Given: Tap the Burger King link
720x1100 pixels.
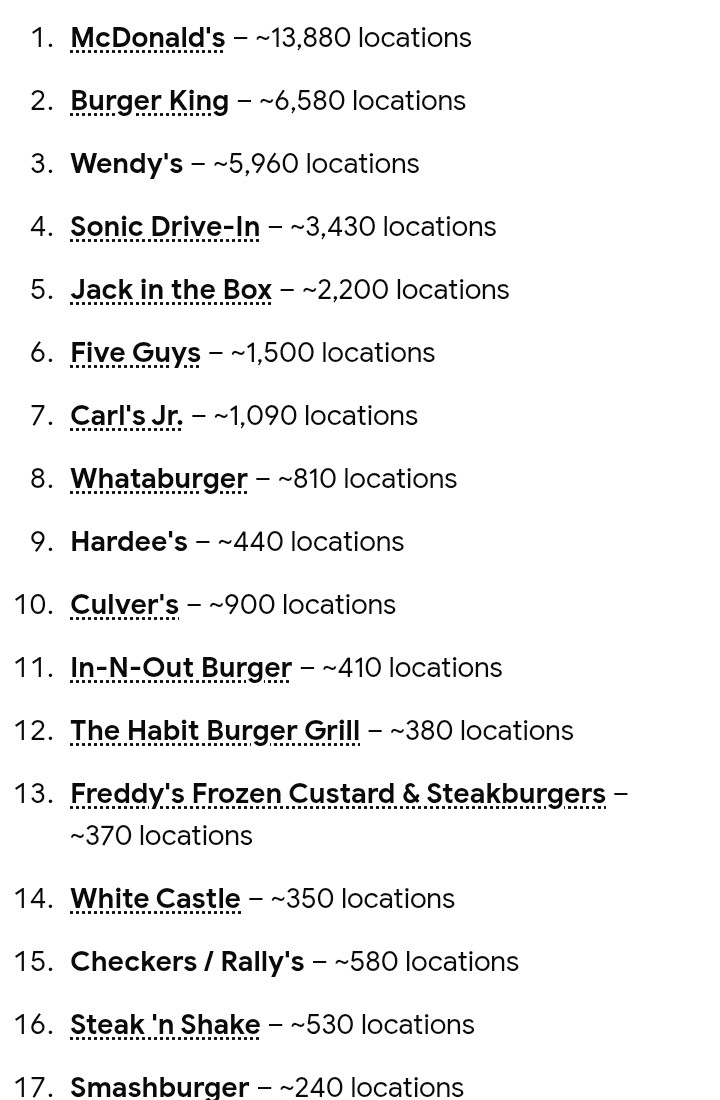Looking at the screenshot, I should click(149, 102).
